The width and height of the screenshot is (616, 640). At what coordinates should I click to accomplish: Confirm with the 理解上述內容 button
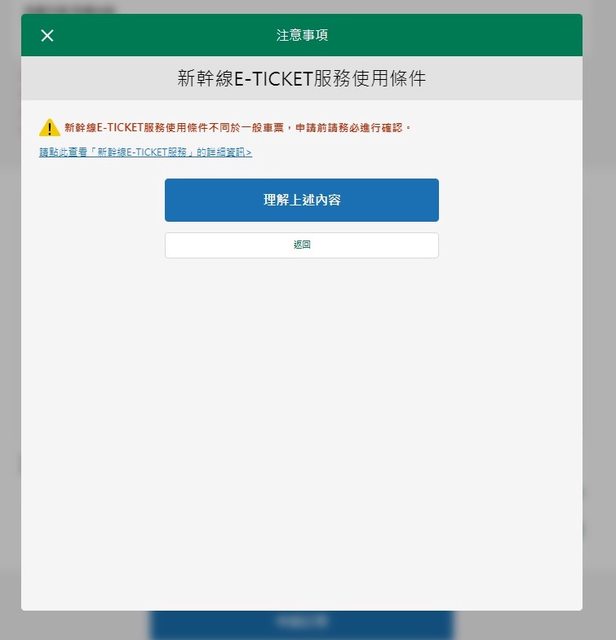coord(301,200)
